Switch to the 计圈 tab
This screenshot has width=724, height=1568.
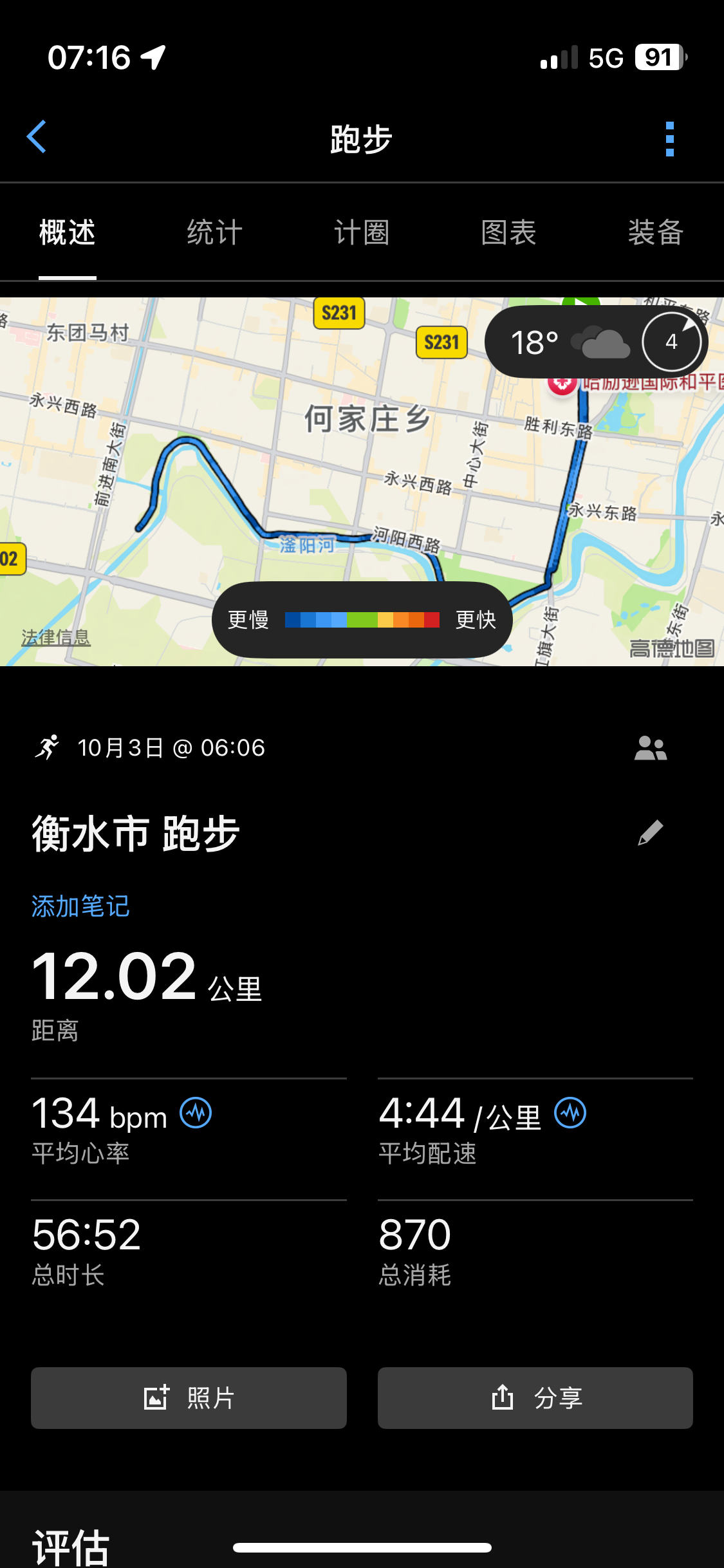[x=362, y=232]
